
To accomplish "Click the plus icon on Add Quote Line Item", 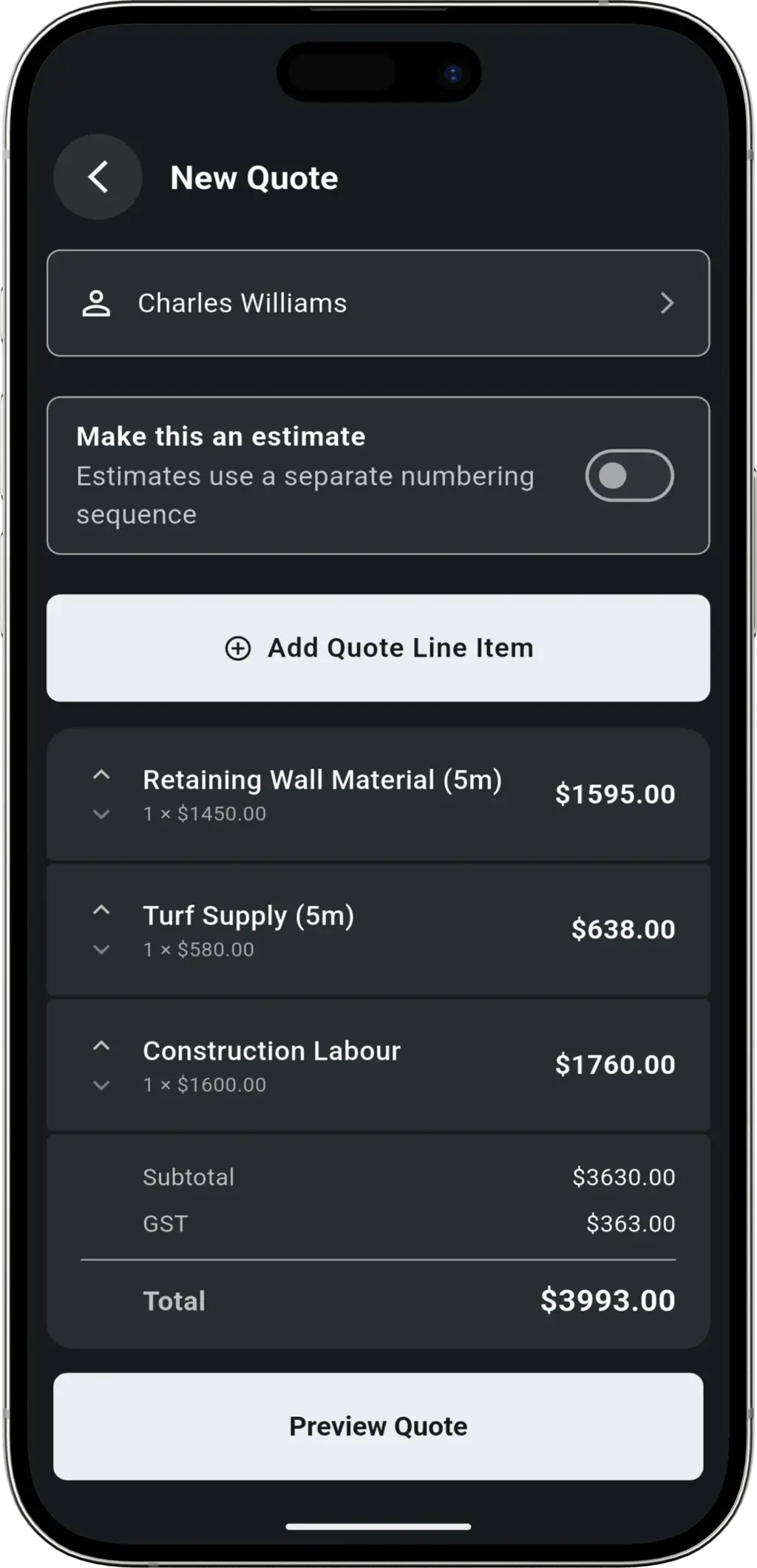I will pyautogui.click(x=237, y=648).
